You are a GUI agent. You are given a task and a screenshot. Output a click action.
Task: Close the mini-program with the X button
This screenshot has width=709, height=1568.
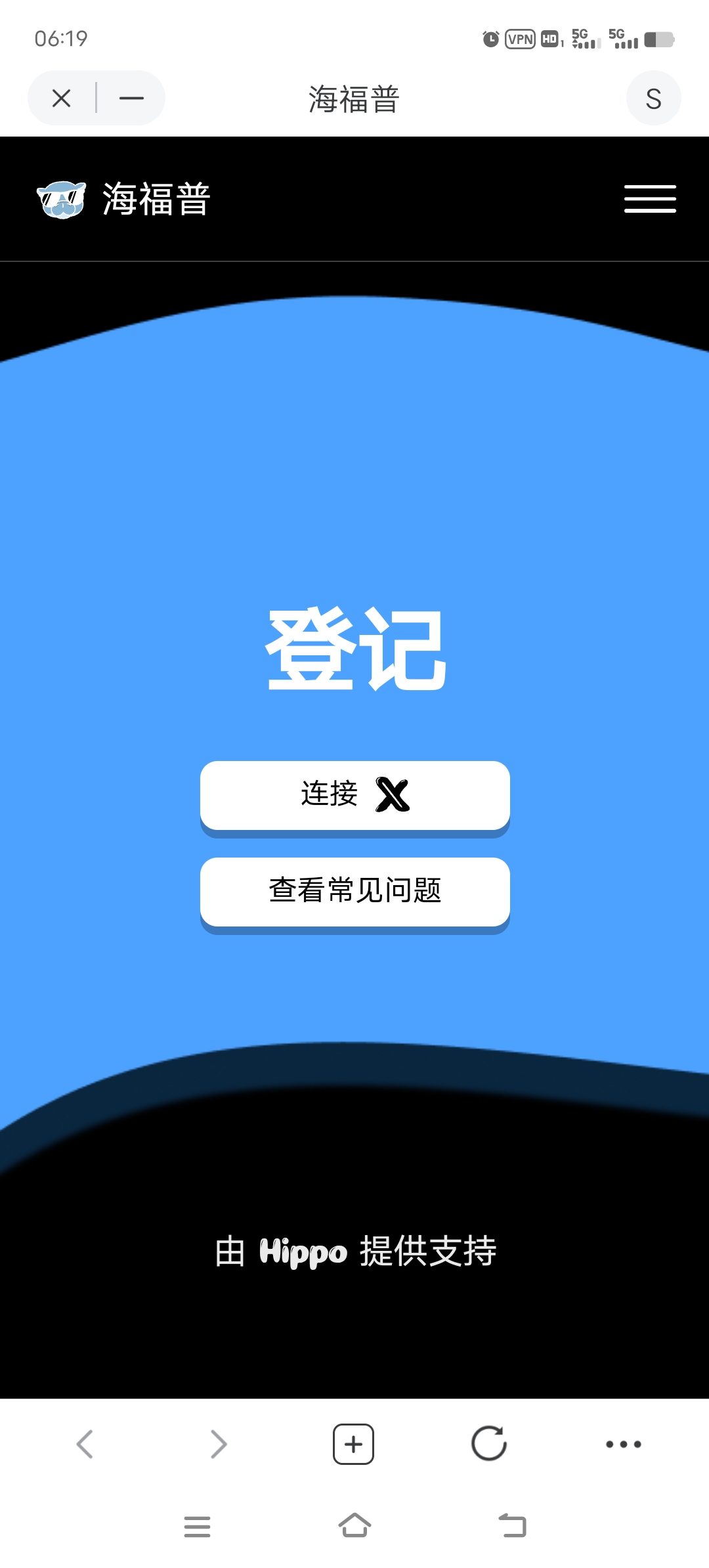tap(62, 98)
